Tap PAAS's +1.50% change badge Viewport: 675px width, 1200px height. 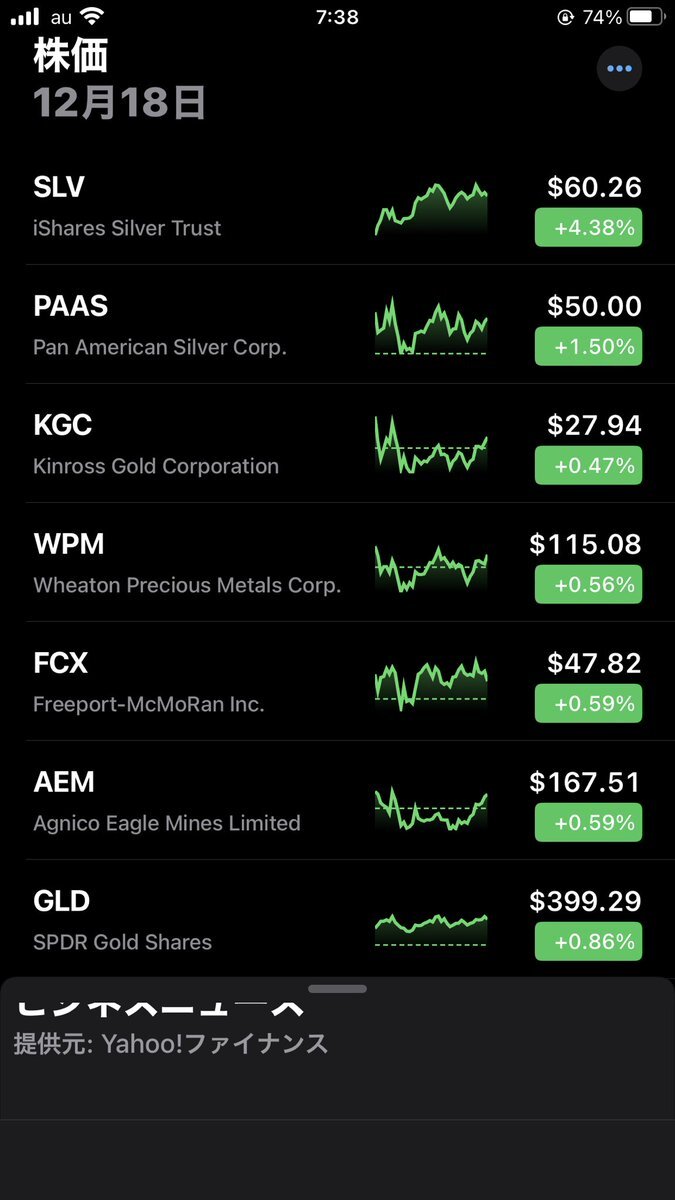588,347
